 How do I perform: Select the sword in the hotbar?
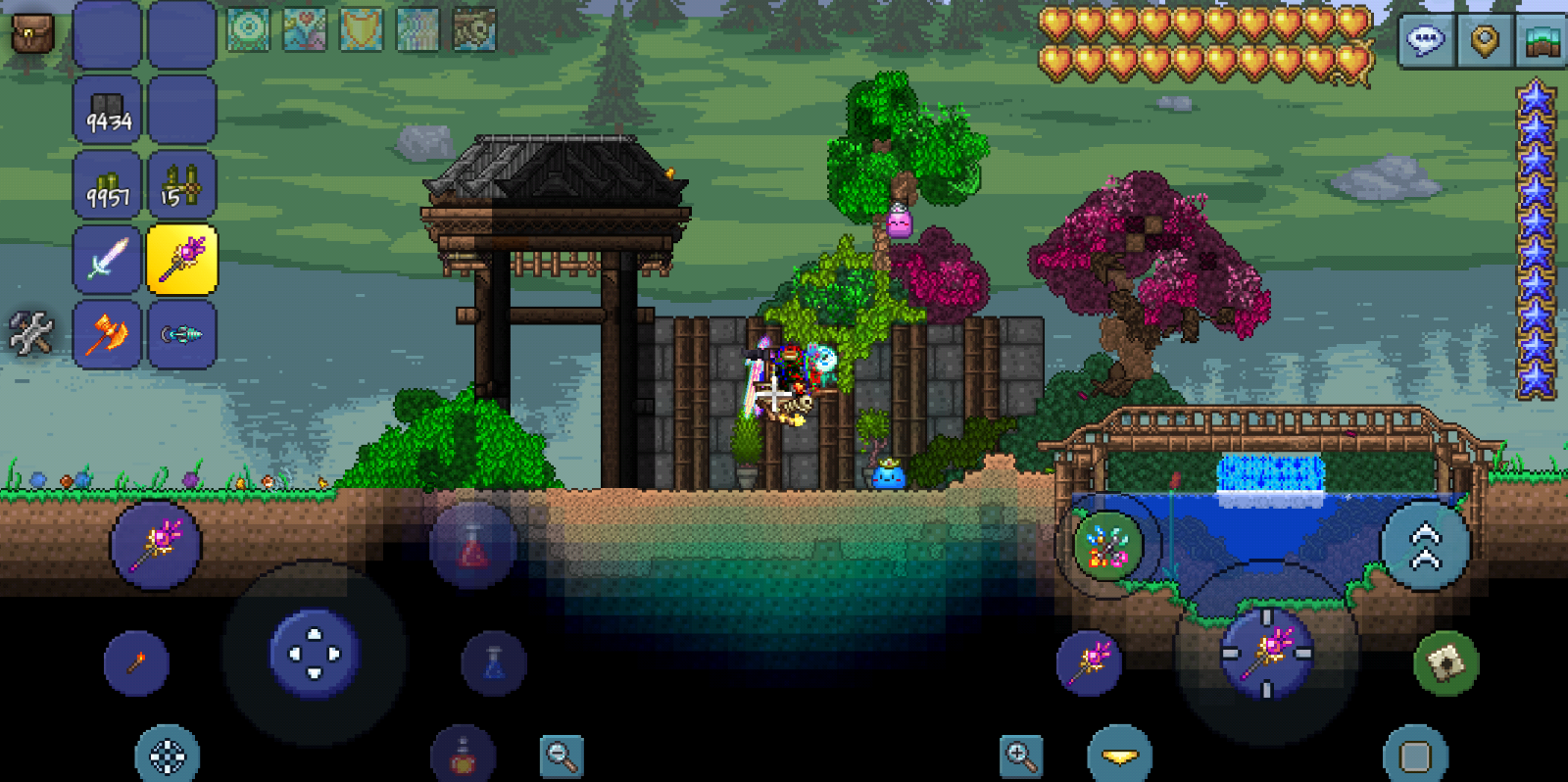click(x=108, y=259)
